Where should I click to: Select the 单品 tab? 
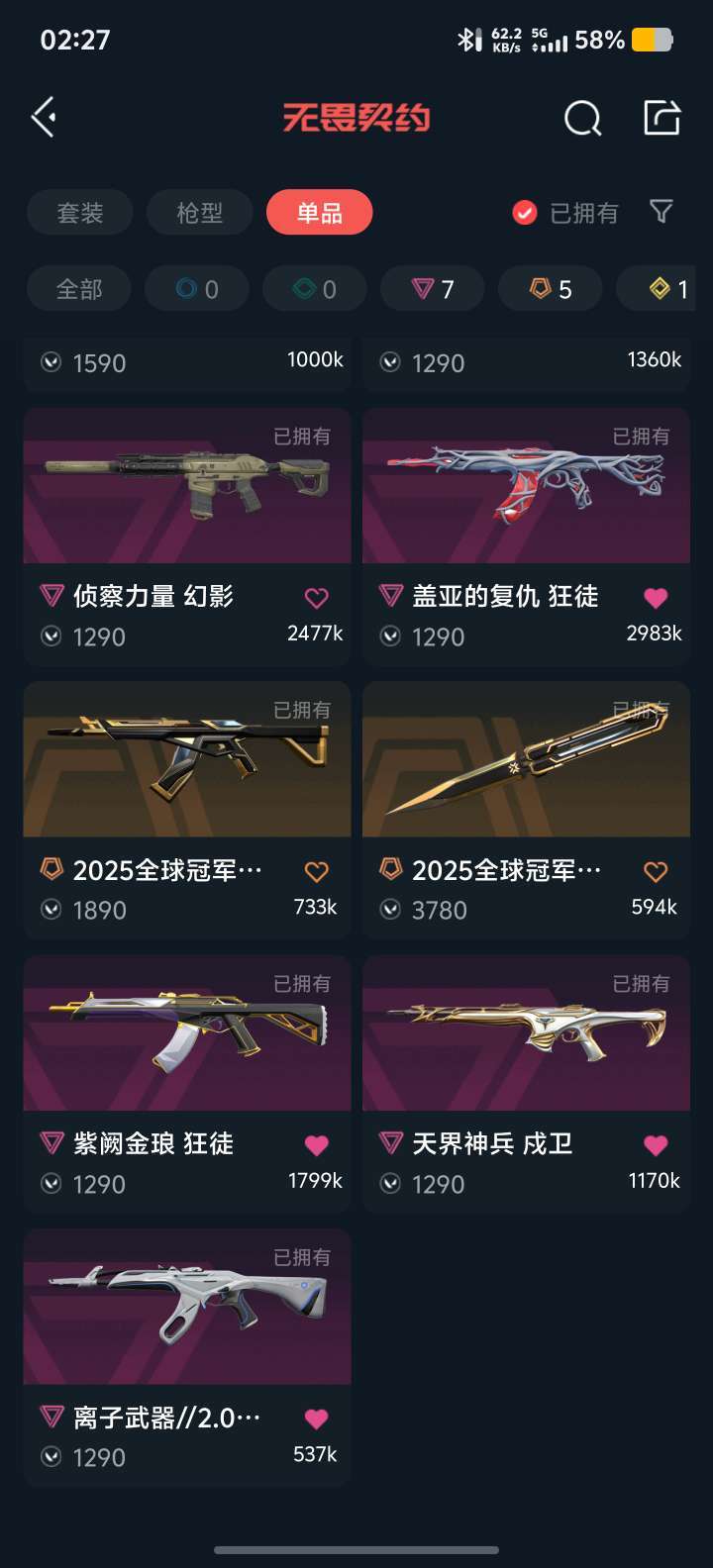point(319,213)
